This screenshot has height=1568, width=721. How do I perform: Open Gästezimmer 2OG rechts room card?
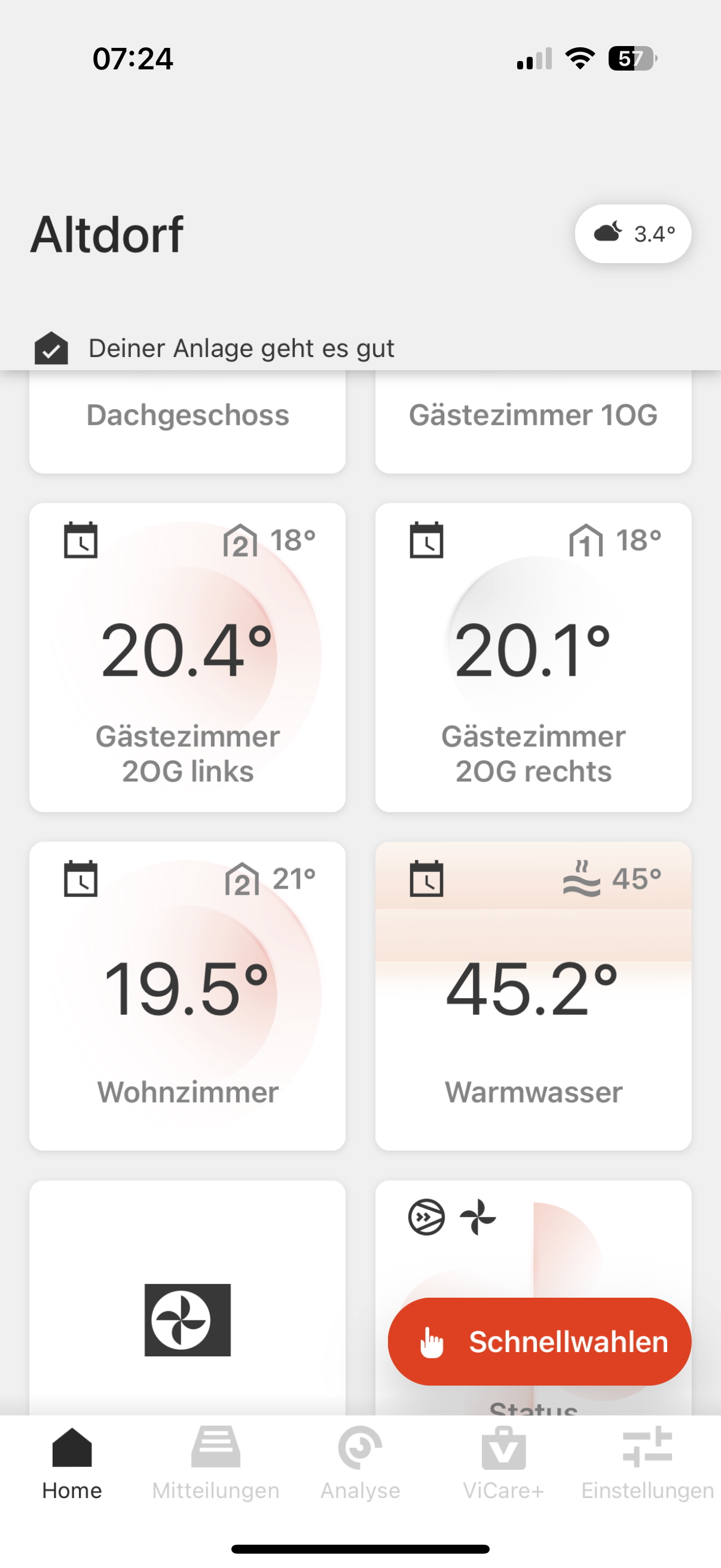click(x=533, y=657)
